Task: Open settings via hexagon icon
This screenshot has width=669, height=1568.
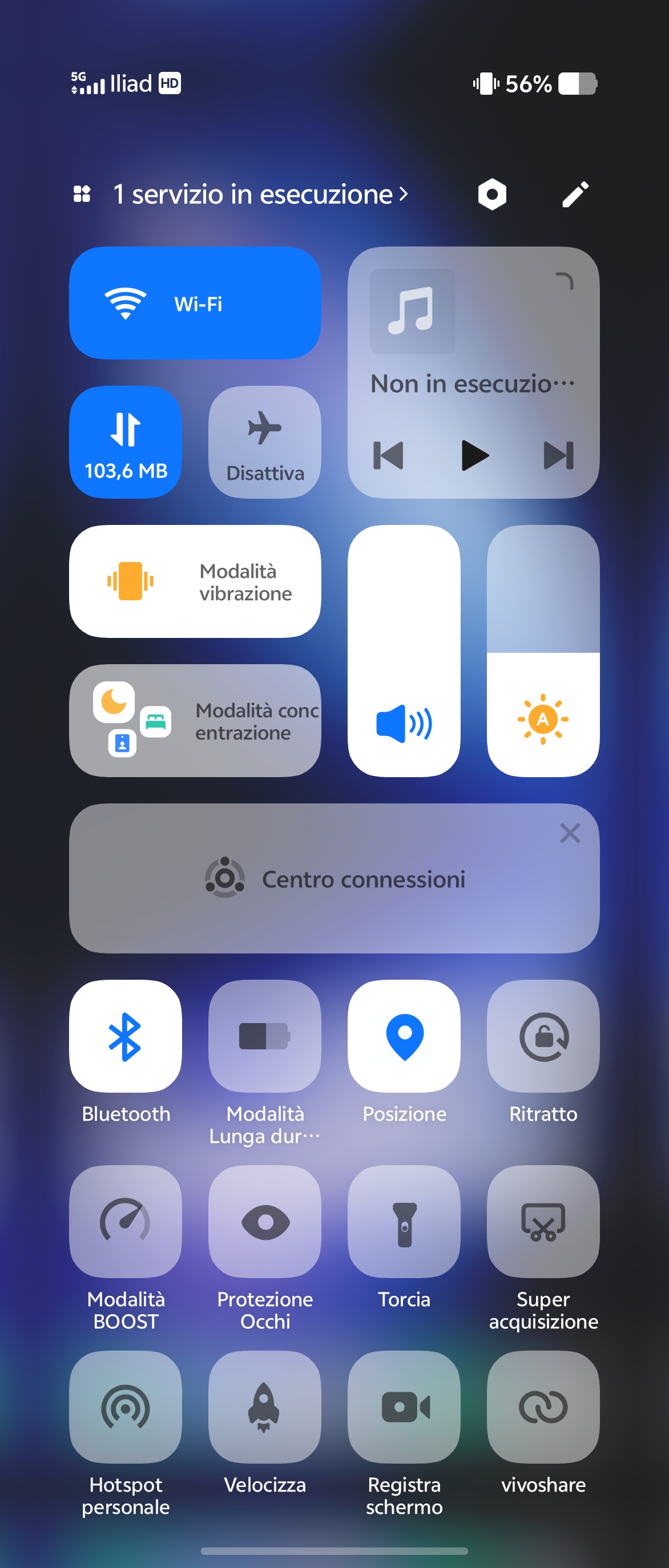Action: pyautogui.click(x=492, y=195)
